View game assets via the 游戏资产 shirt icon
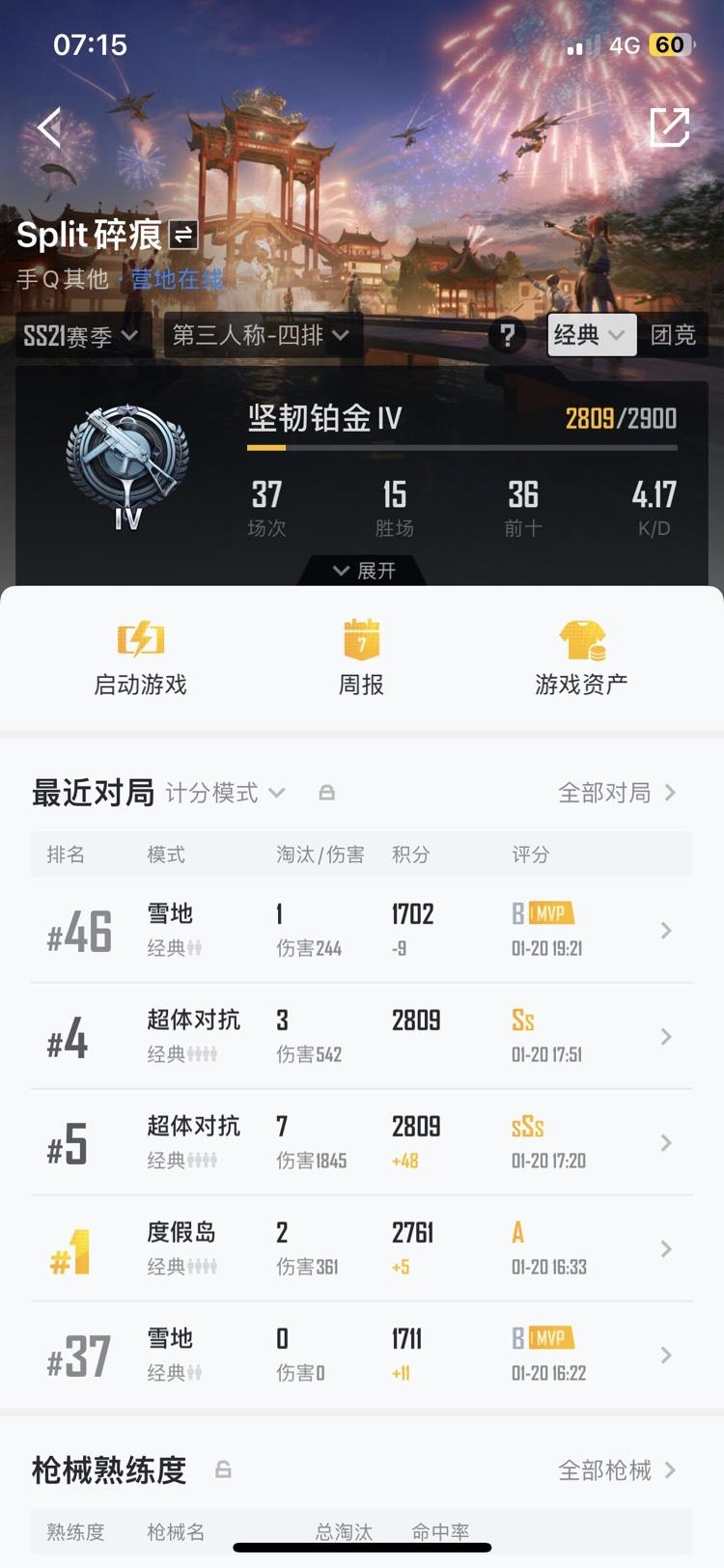The image size is (724, 1568). point(580,638)
